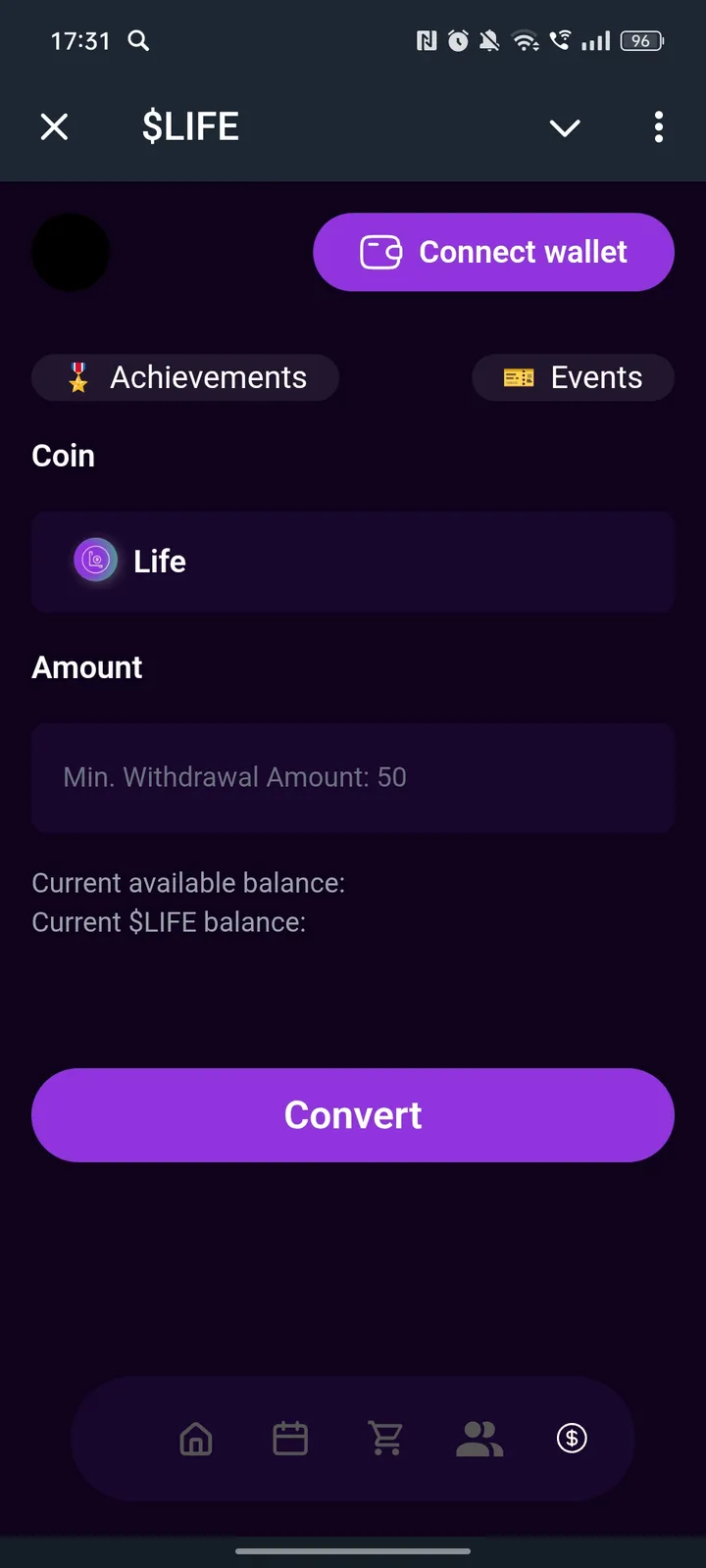This screenshot has width=706, height=1568.
Task: Select the dollar sign wallet icon
Action: pyautogui.click(x=572, y=1438)
